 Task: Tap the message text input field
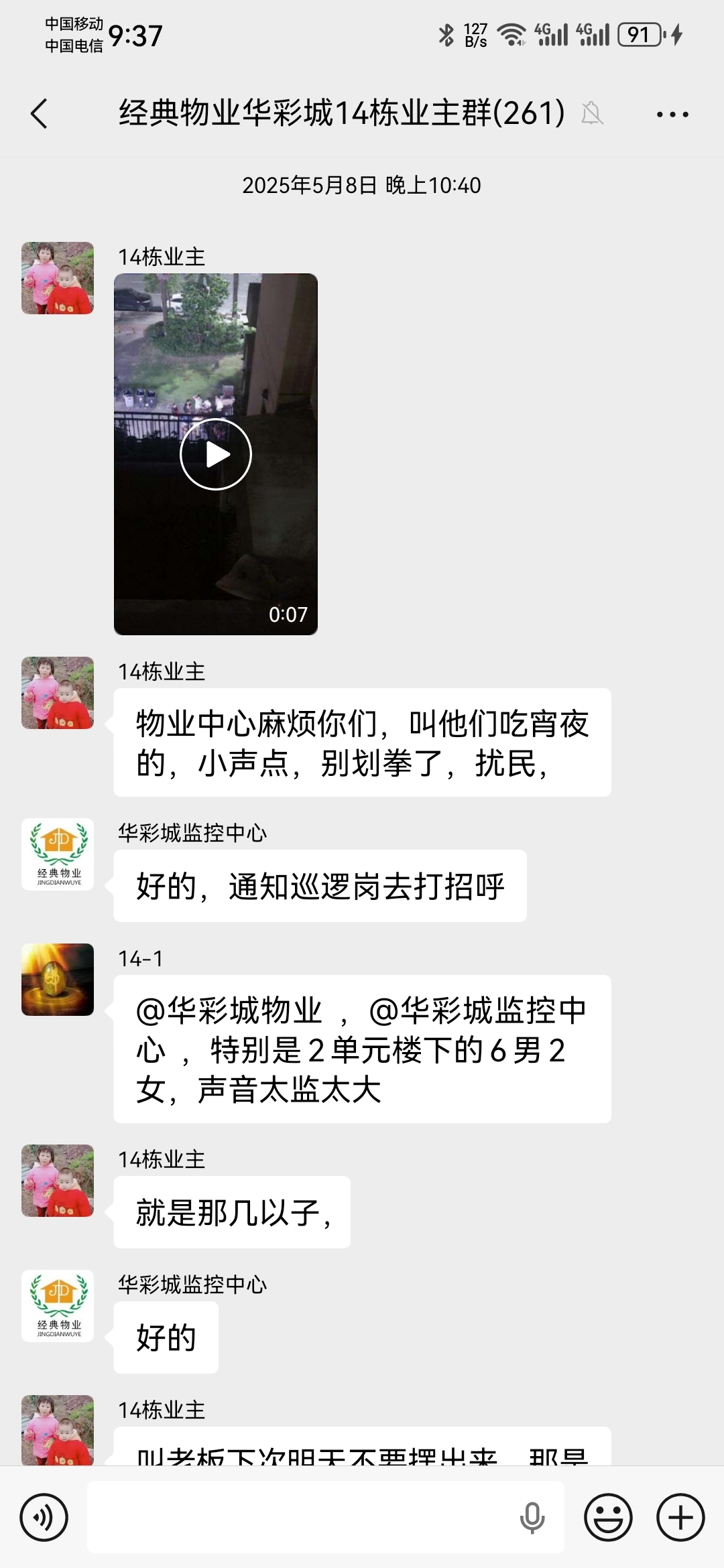pos(302,1517)
